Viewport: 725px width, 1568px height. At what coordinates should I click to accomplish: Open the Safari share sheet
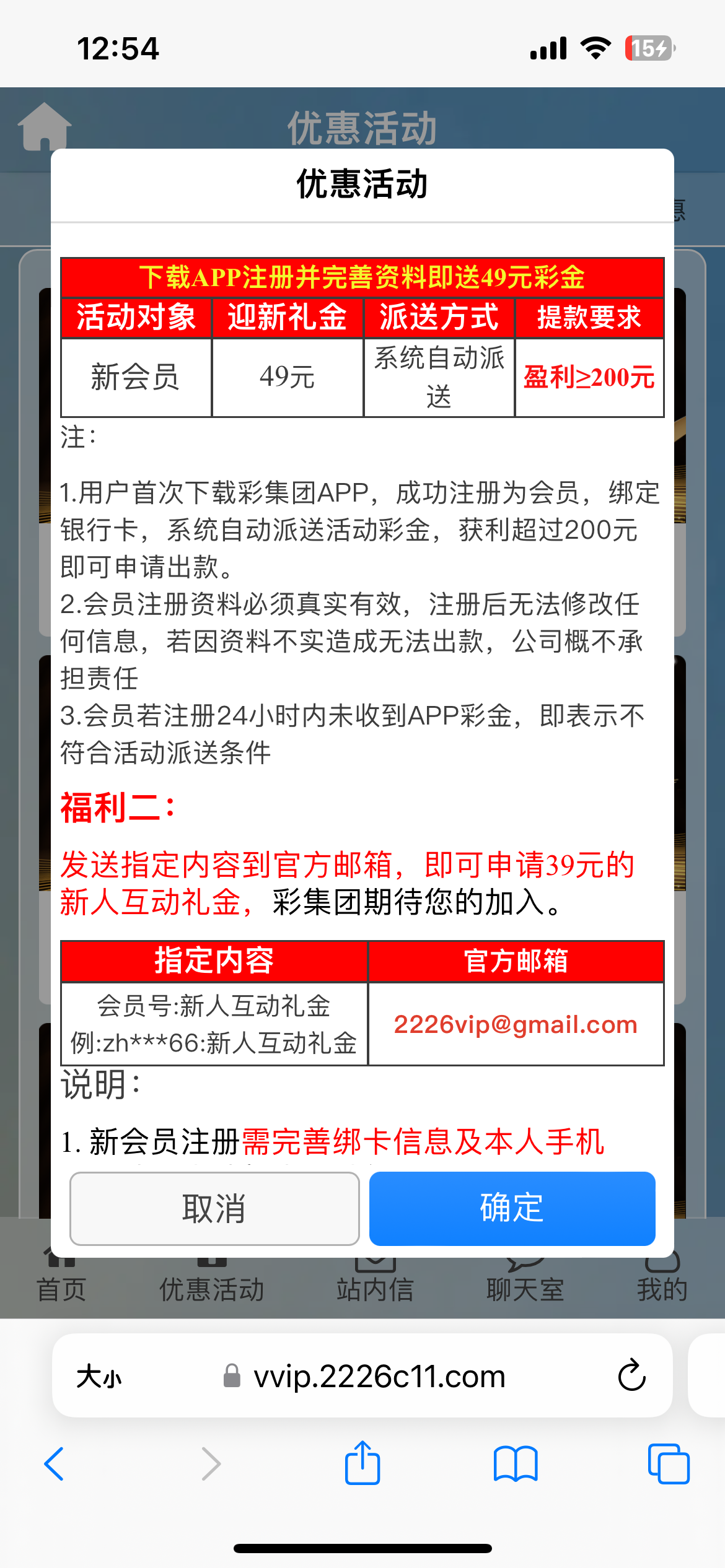coord(362,1464)
